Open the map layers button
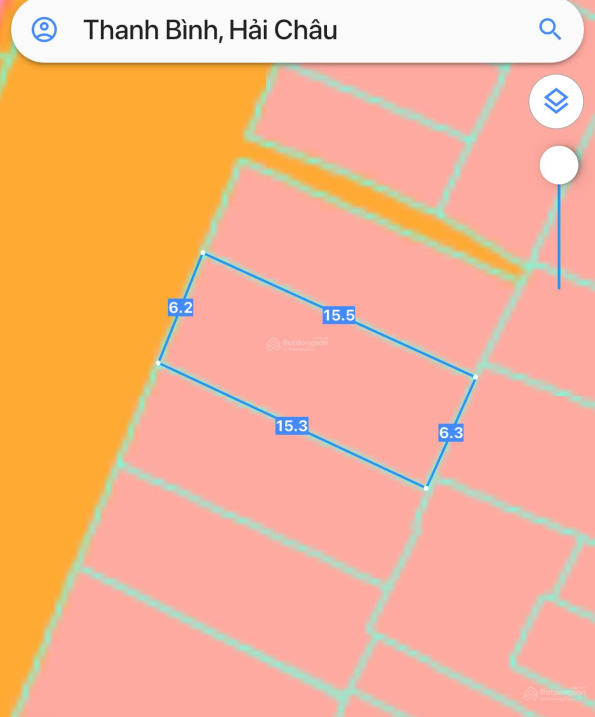Screen dimensions: 595x717 tap(556, 101)
